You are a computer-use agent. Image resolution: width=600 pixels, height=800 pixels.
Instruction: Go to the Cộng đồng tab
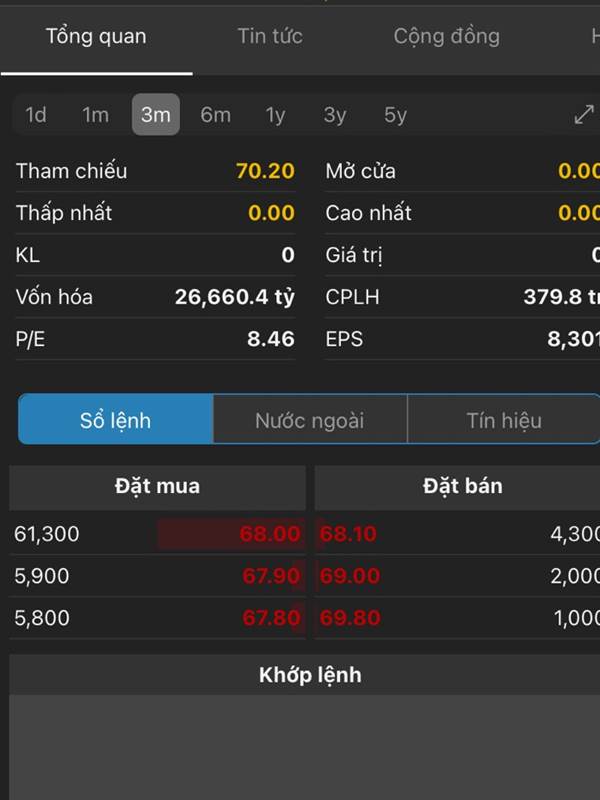pyautogui.click(x=446, y=37)
